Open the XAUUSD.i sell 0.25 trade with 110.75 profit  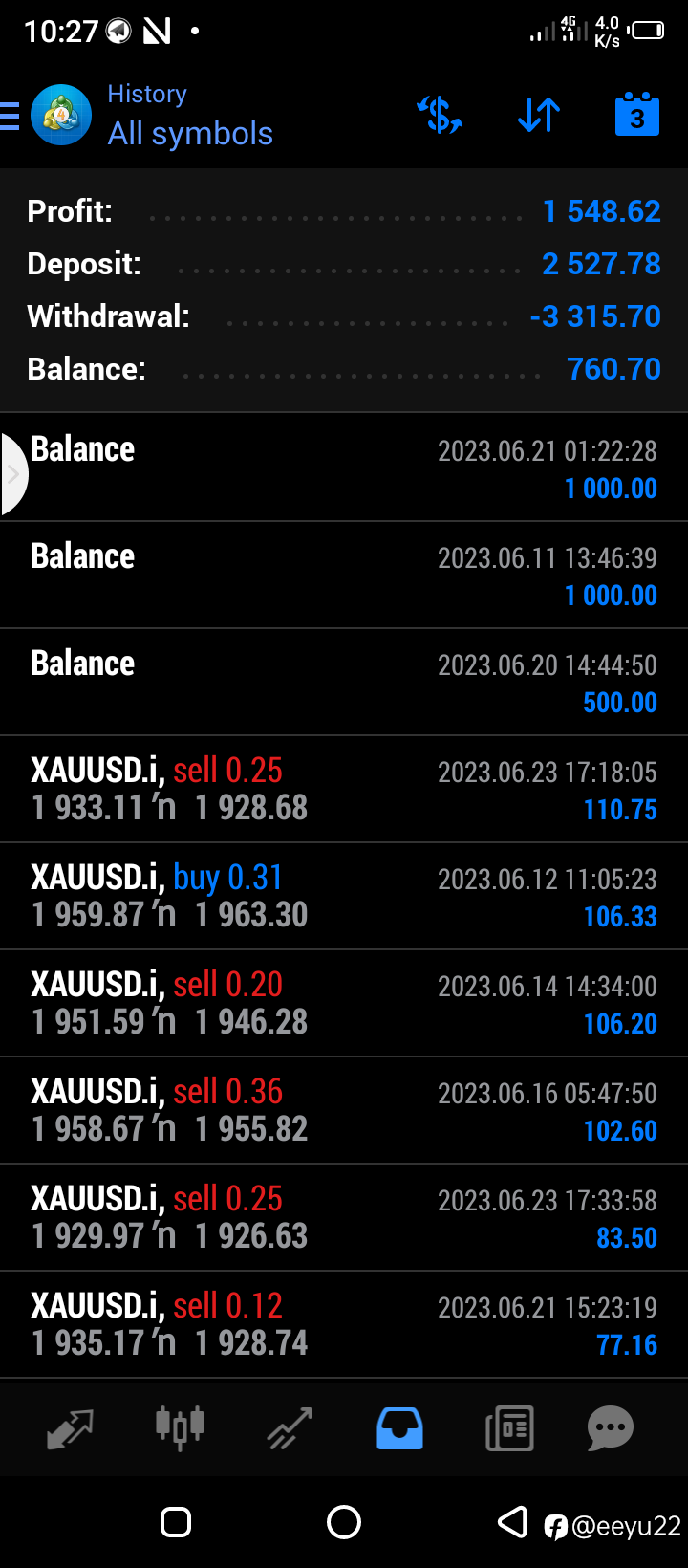point(344,789)
